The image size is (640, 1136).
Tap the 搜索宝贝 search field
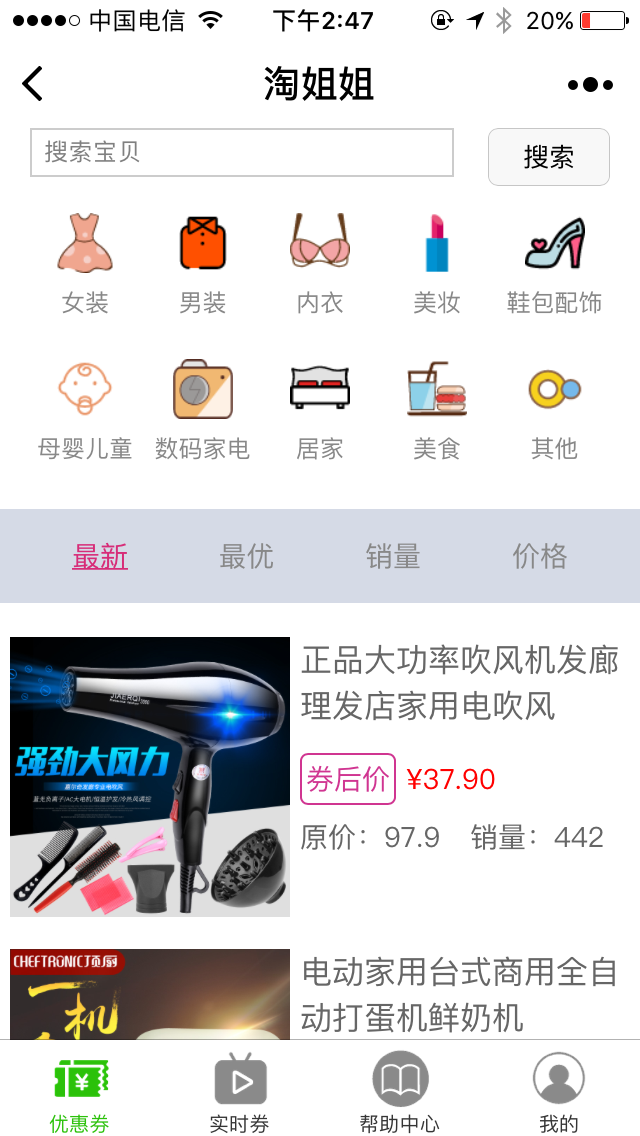coord(241,152)
